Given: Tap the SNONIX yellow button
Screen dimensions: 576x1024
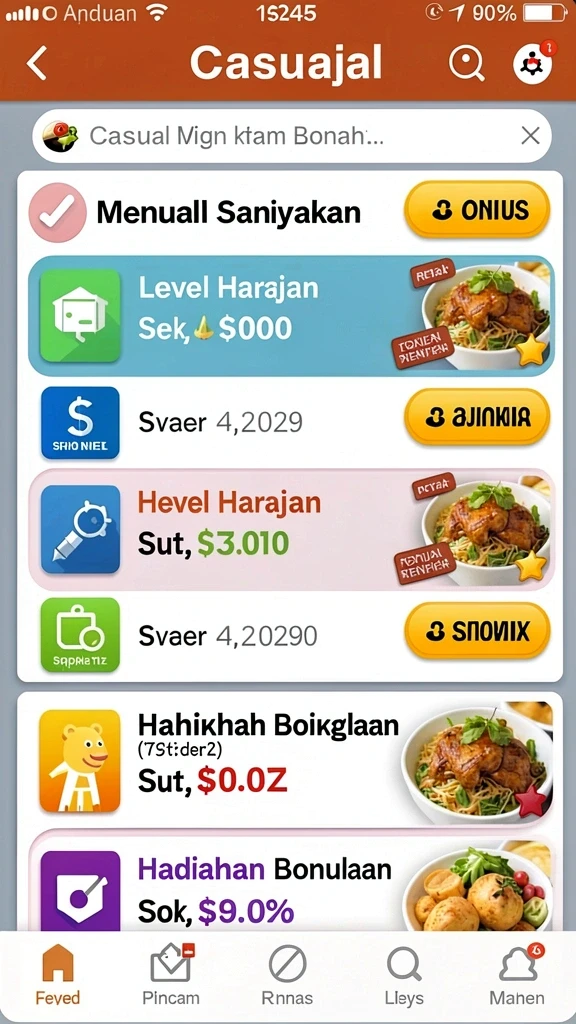Looking at the screenshot, I should coord(477,630).
